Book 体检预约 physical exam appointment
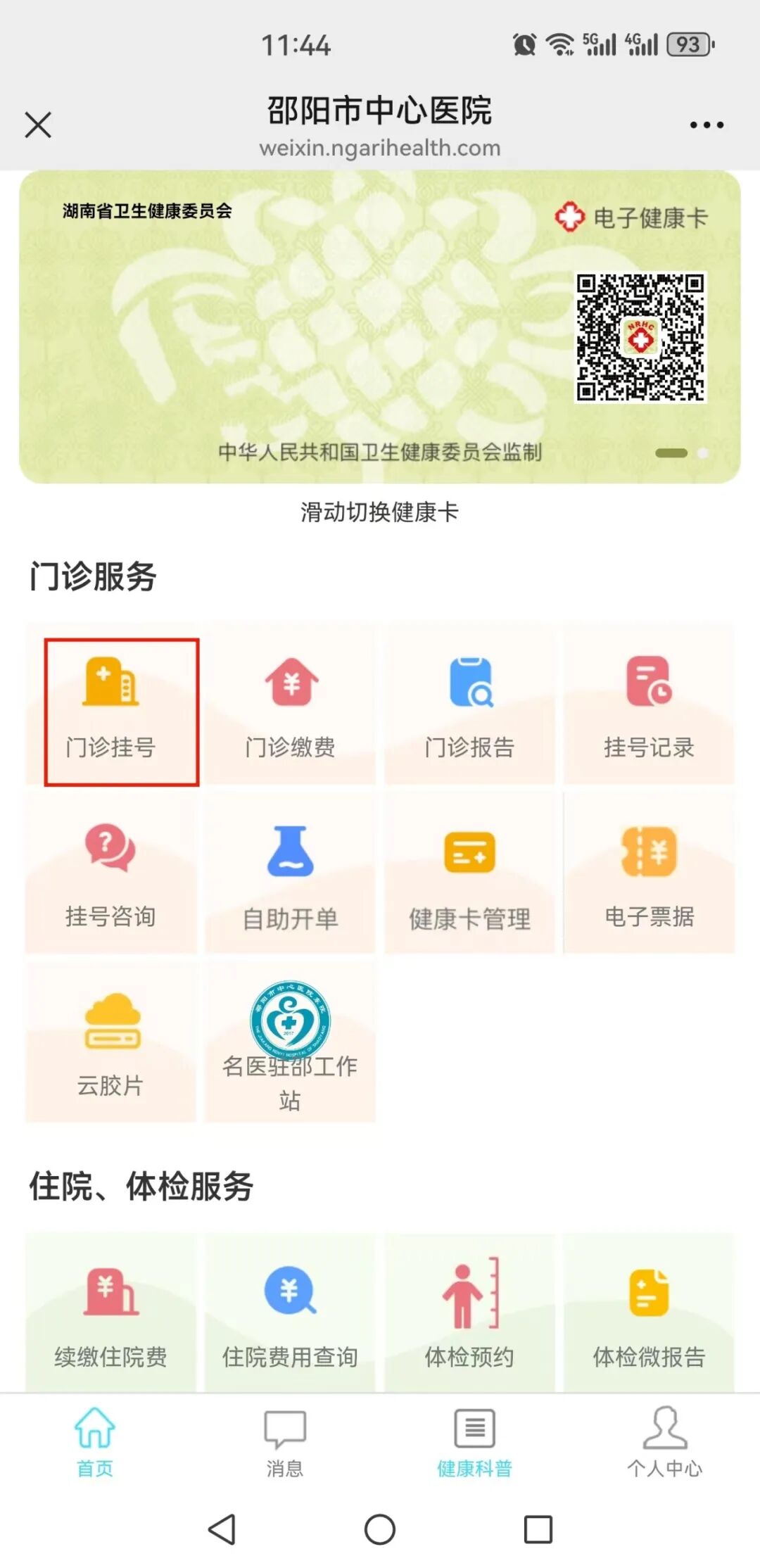The height and width of the screenshot is (1568, 760). click(x=470, y=1315)
